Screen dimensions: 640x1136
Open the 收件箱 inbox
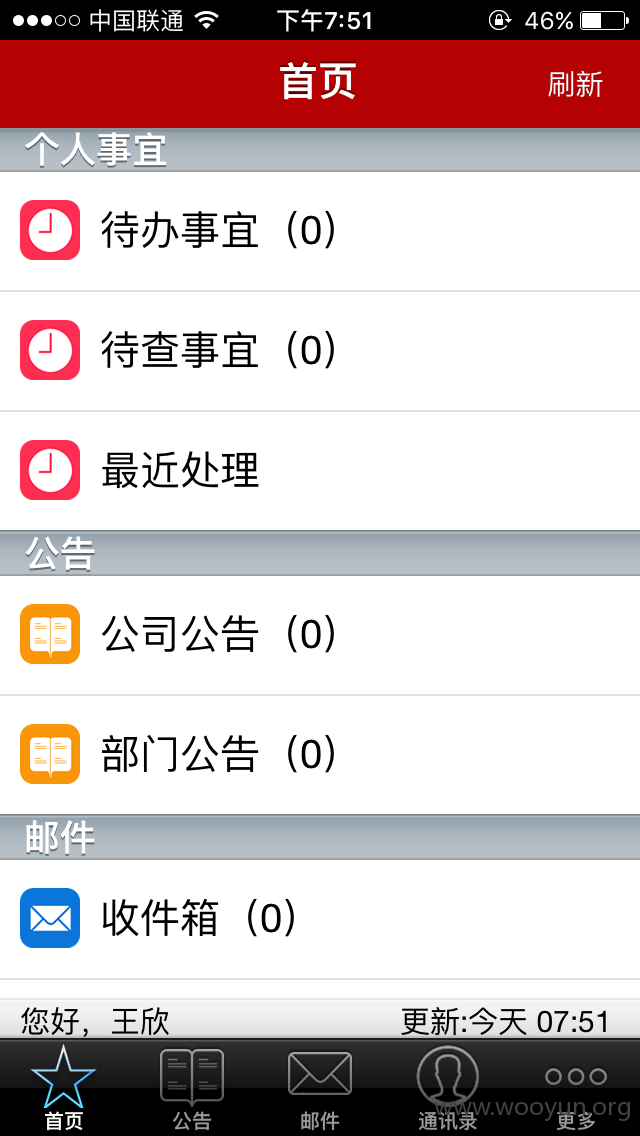click(x=320, y=919)
